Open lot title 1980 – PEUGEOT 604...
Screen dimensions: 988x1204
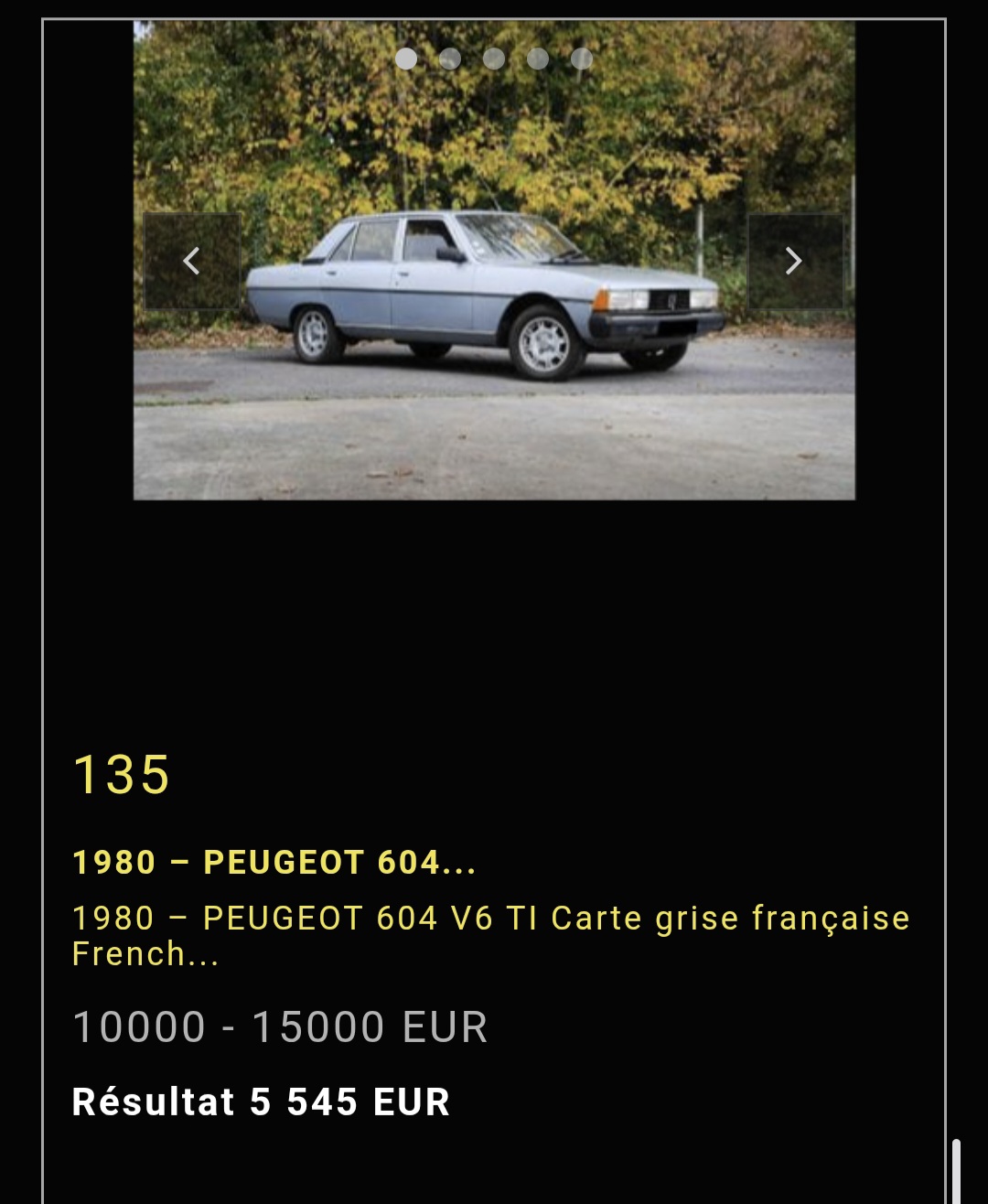pyautogui.click(x=274, y=863)
